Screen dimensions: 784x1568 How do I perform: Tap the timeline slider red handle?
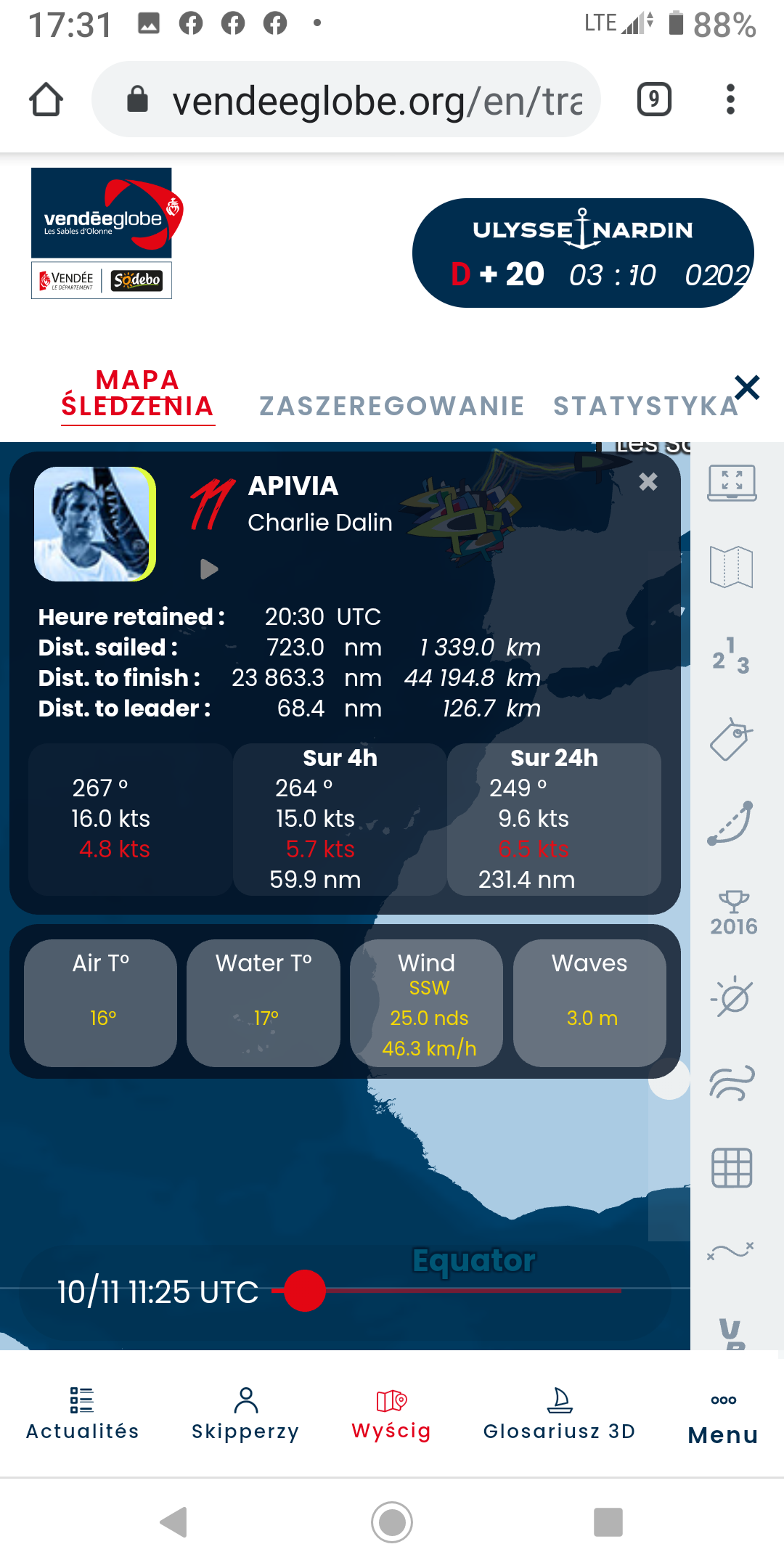(x=305, y=1291)
